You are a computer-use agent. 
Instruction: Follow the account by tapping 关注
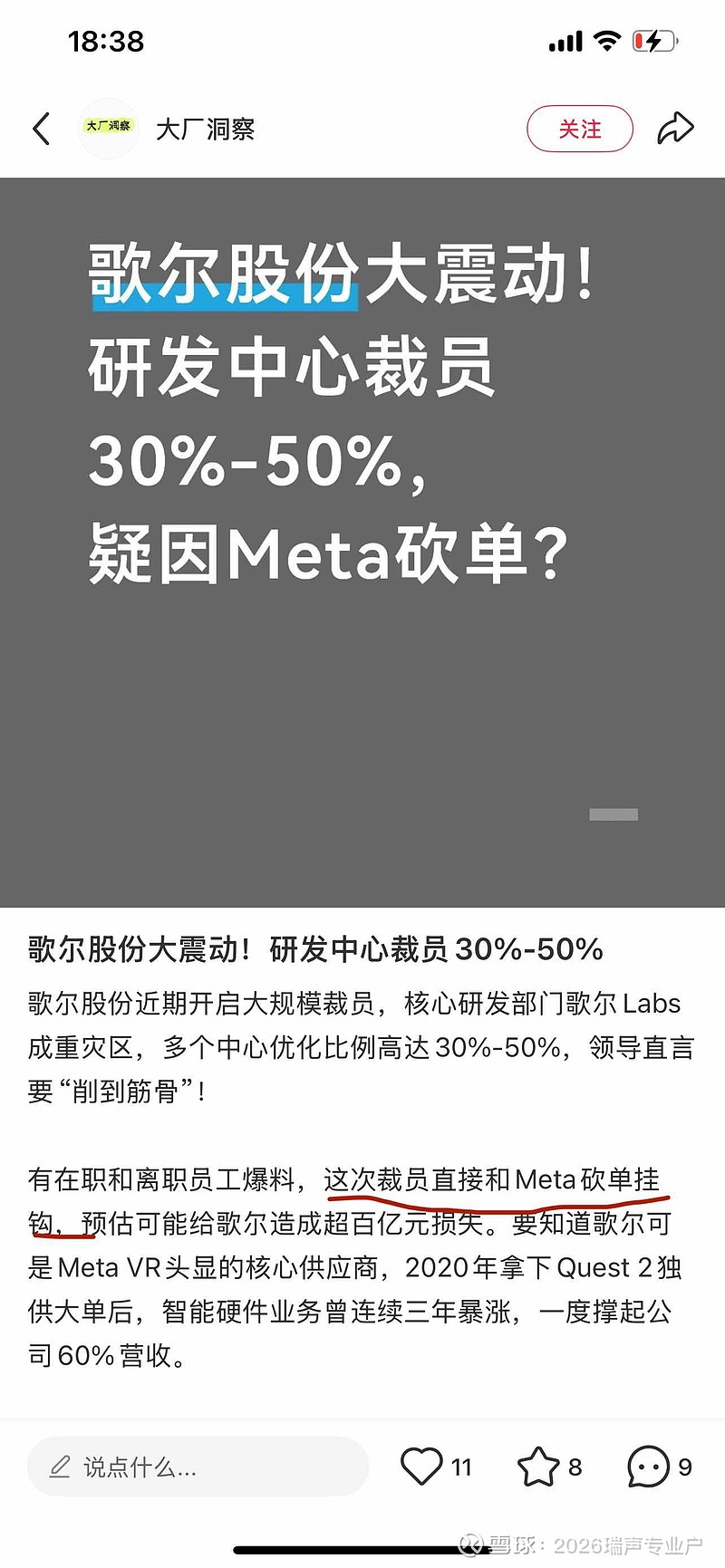click(x=580, y=129)
